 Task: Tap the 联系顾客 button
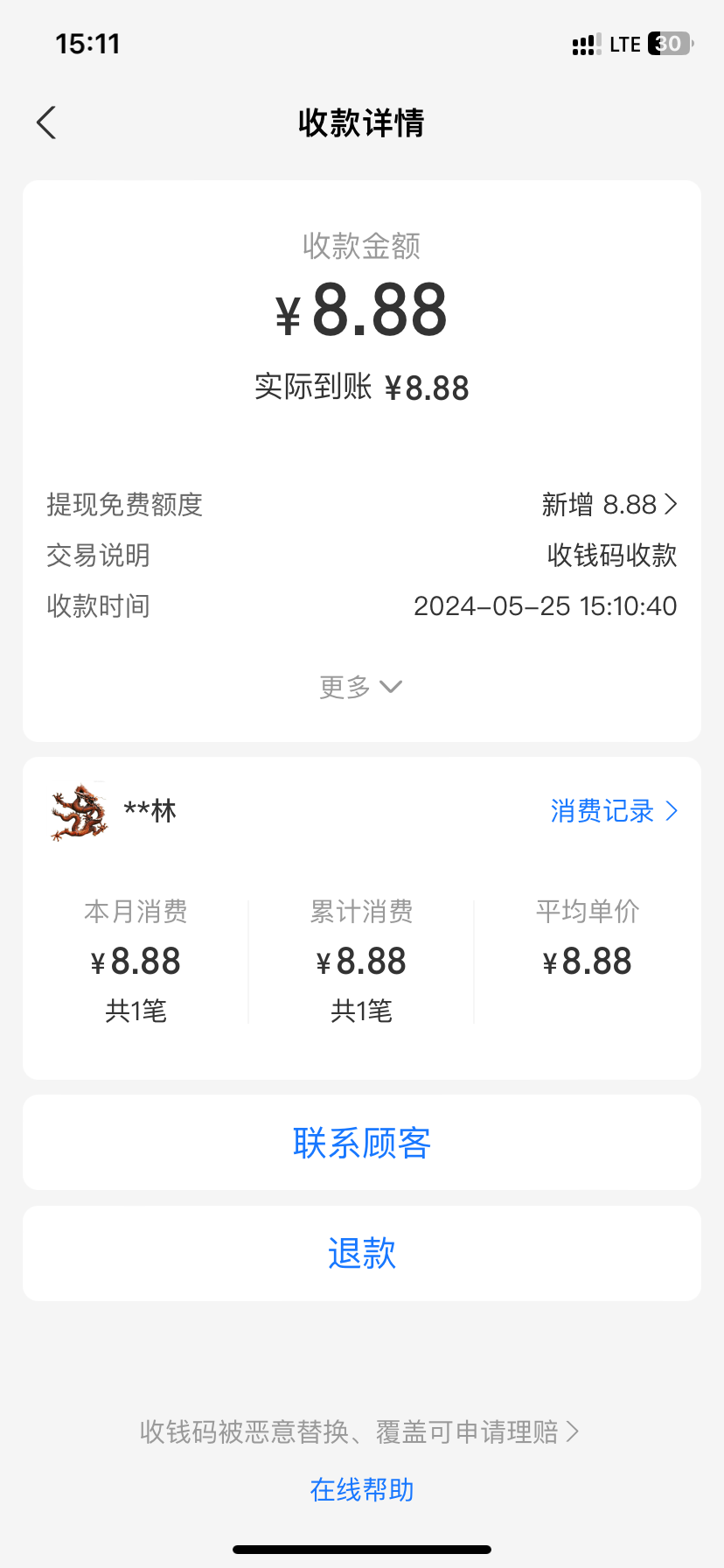click(x=362, y=1143)
